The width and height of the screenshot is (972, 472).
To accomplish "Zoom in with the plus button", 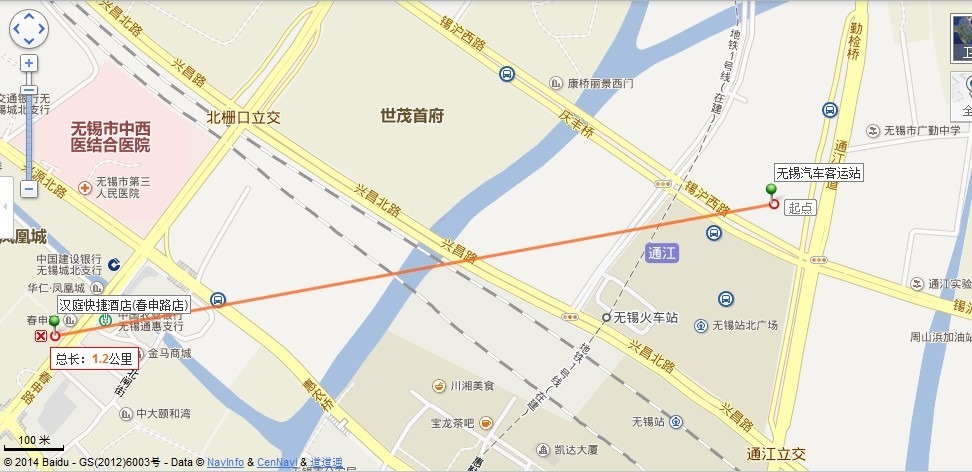I will [x=29, y=63].
